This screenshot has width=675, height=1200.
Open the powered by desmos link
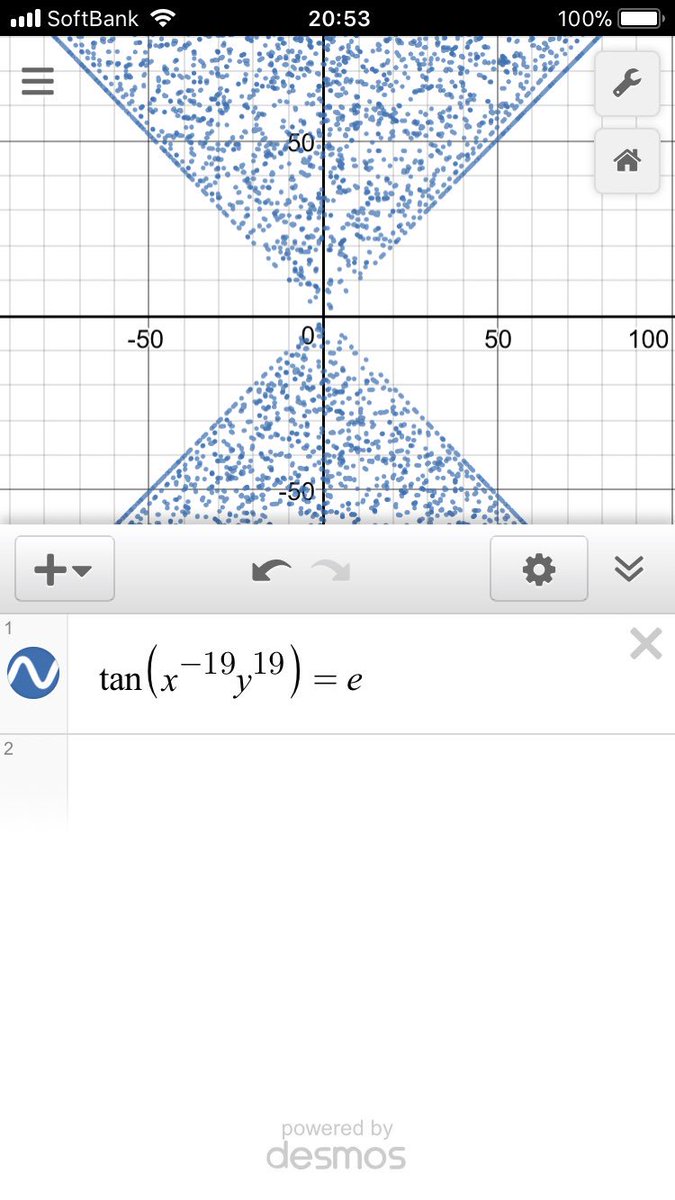[x=336, y=1145]
